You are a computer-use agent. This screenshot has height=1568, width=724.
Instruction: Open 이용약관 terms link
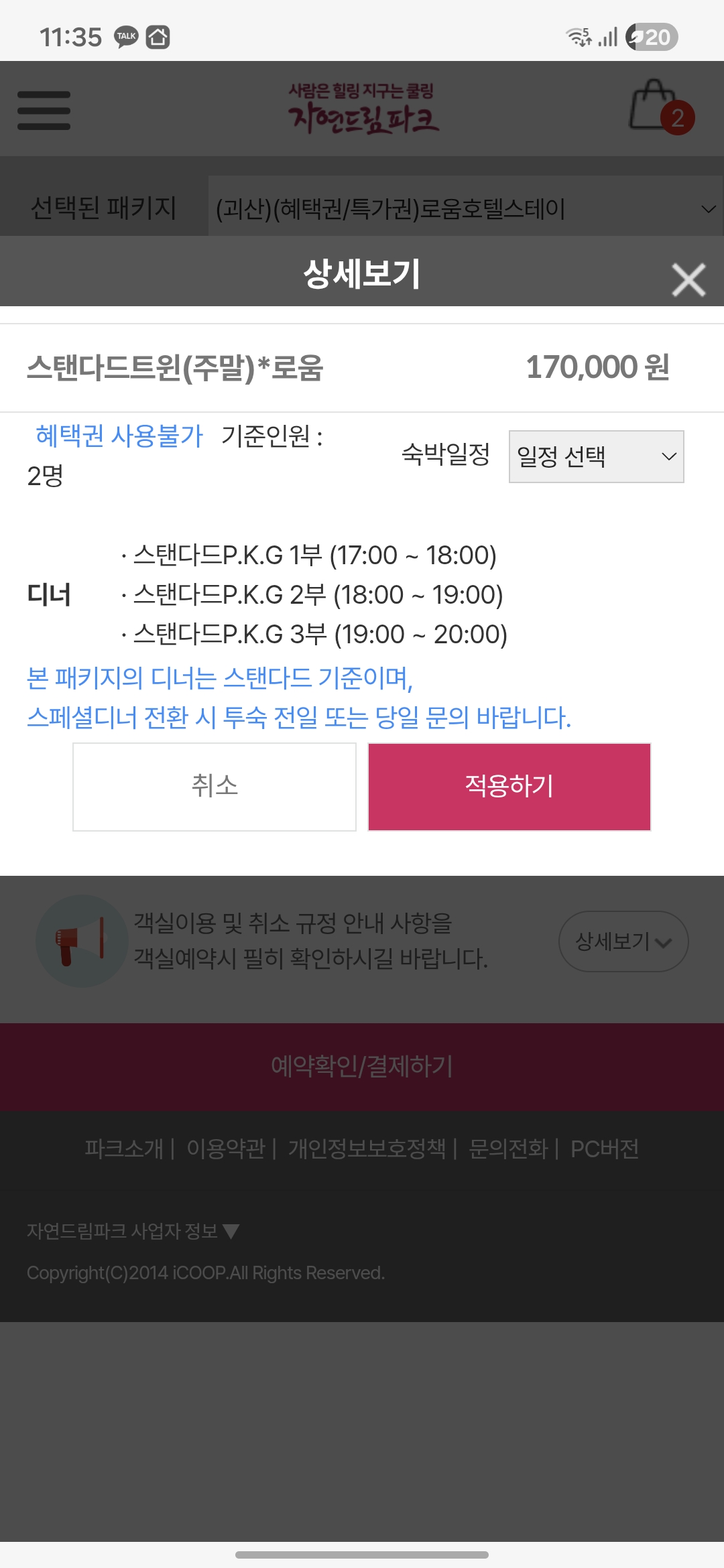pyautogui.click(x=226, y=1149)
